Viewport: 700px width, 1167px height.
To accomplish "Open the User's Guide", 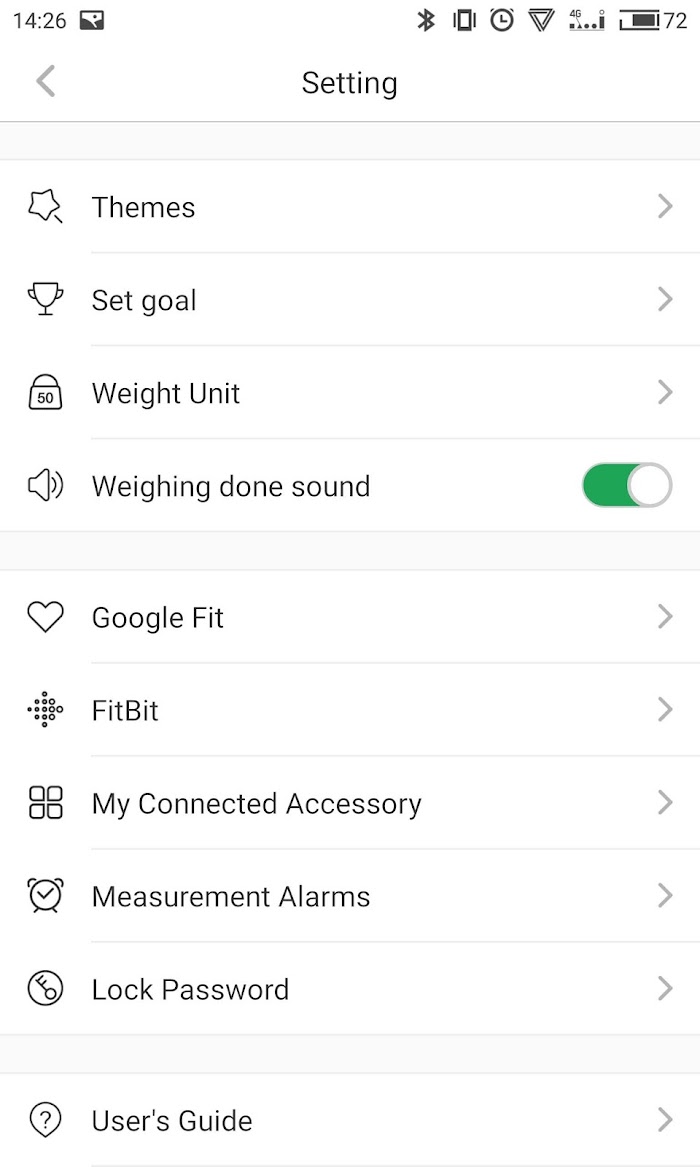I will point(350,1119).
